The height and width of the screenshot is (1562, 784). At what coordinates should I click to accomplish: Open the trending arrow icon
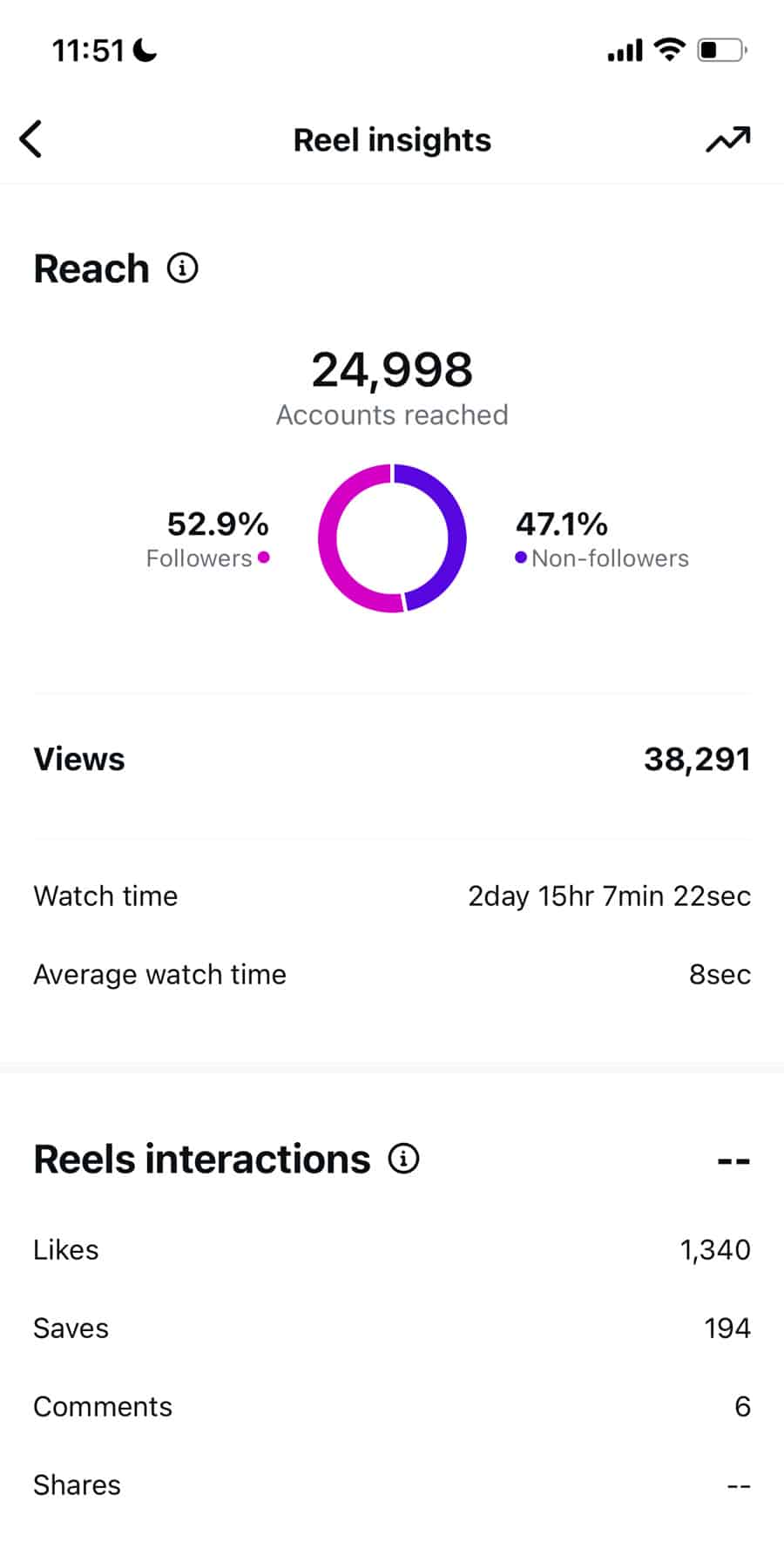click(x=727, y=139)
